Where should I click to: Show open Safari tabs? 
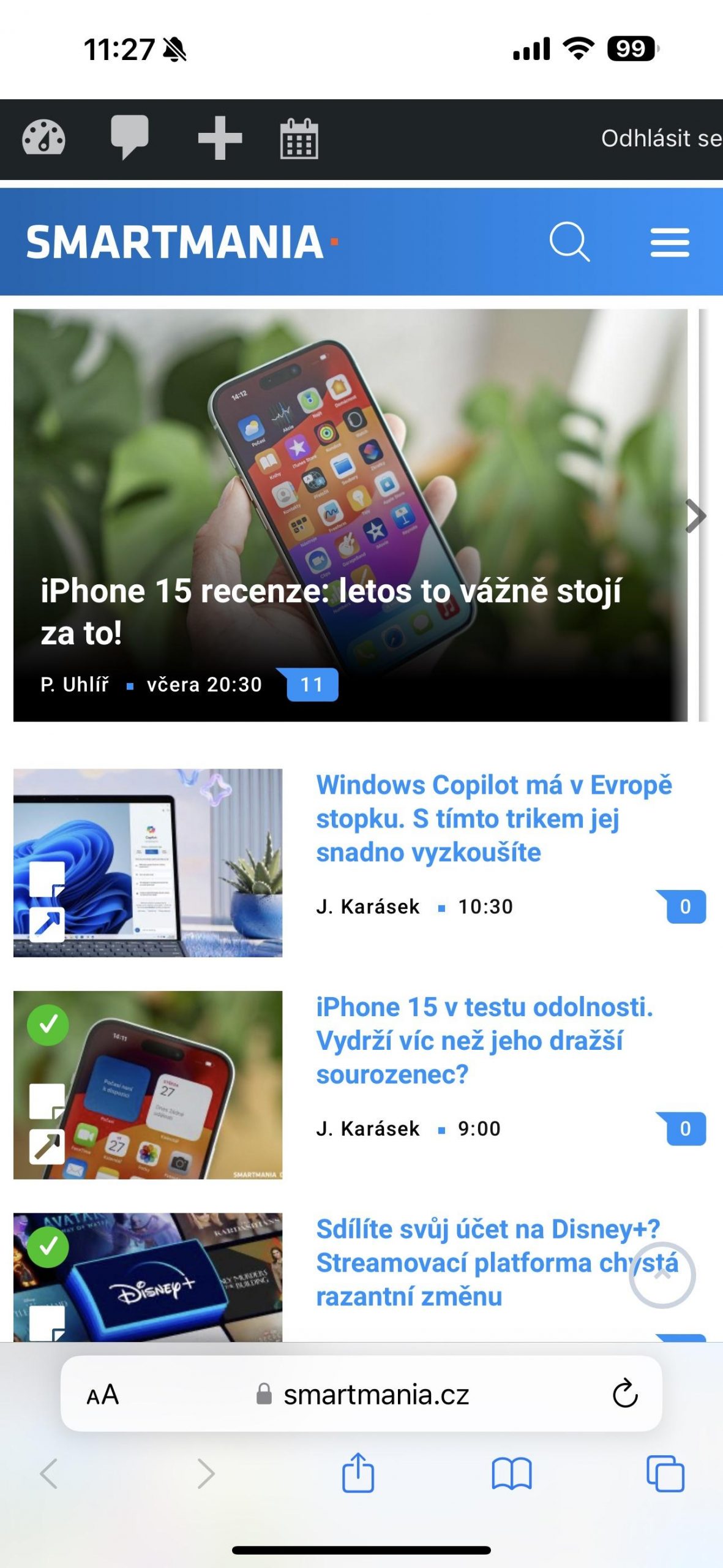[x=665, y=1474]
